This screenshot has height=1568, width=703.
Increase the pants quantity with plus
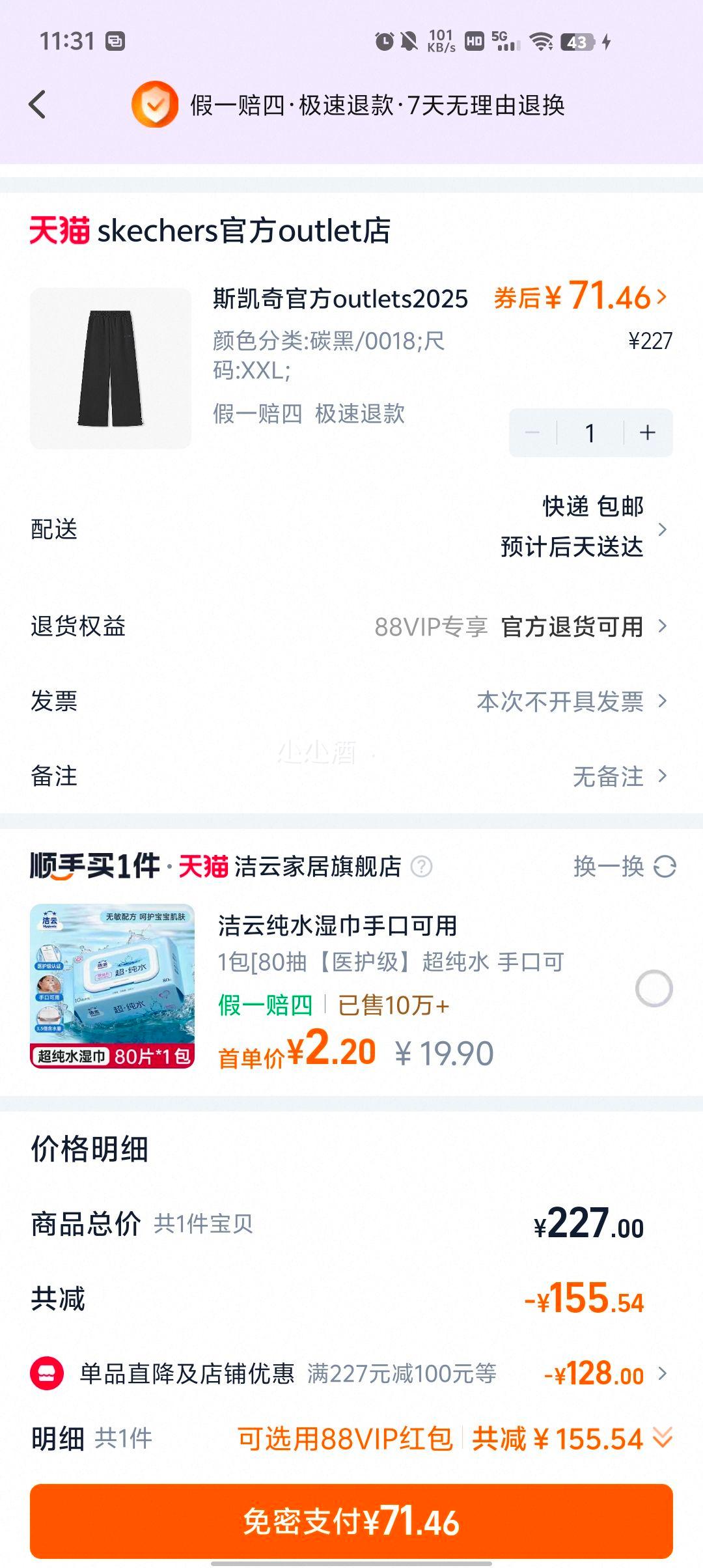(647, 432)
